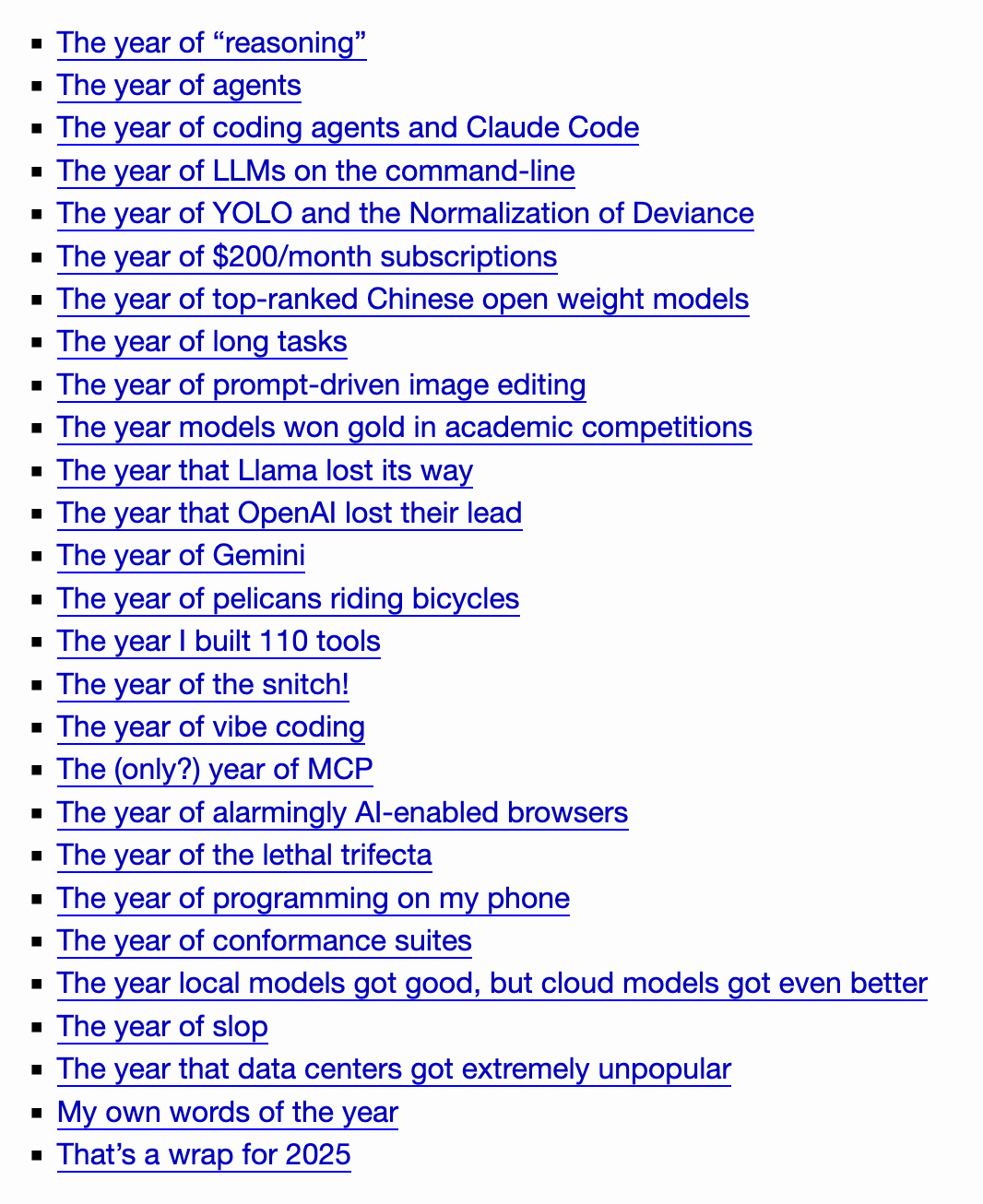Open top-ranked Chinese open weight models link

click(402, 300)
